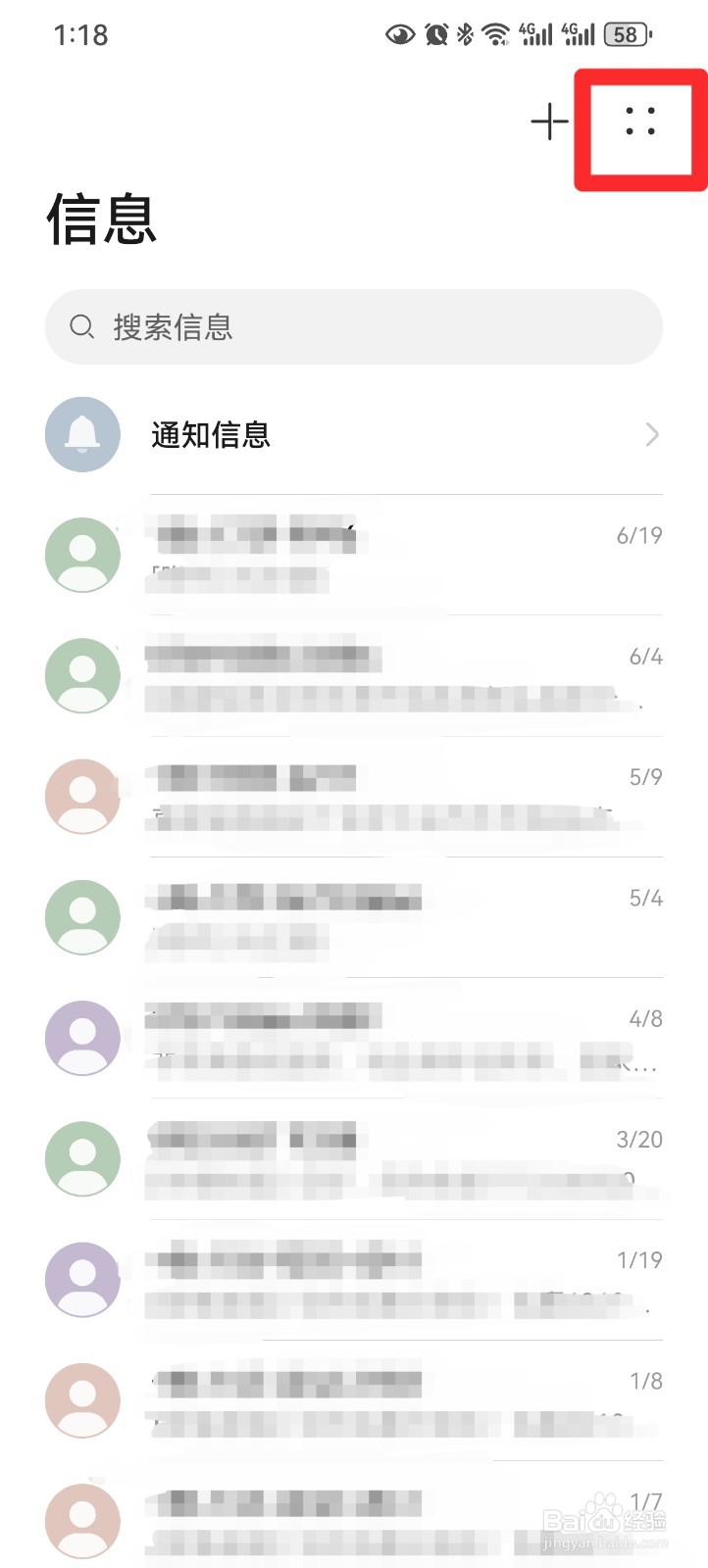
Task: Expand 通知信息 with its right chevron
Action: click(650, 434)
